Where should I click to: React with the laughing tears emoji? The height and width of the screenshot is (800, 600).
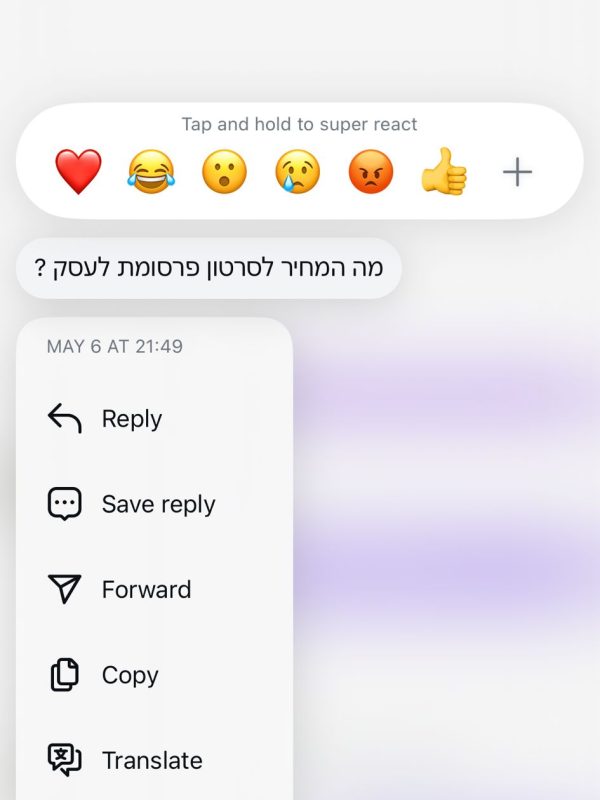click(x=151, y=173)
